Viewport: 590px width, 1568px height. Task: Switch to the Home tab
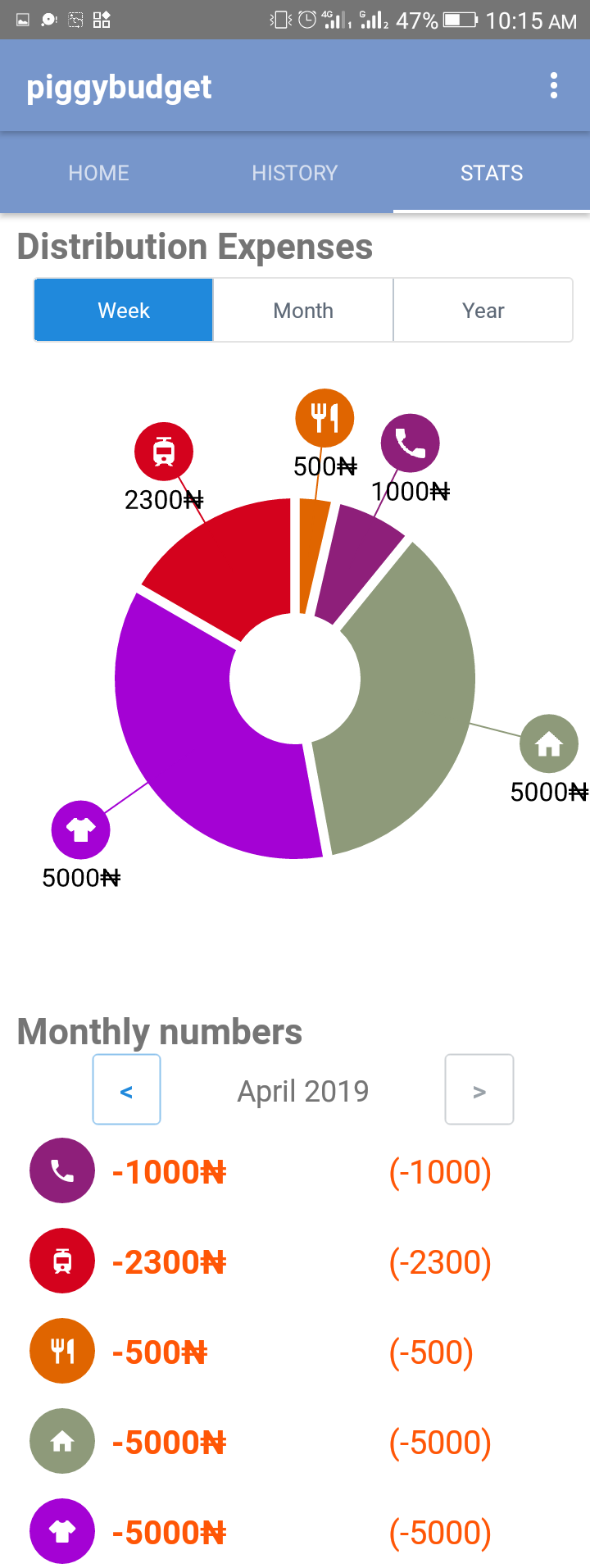(98, 173)
